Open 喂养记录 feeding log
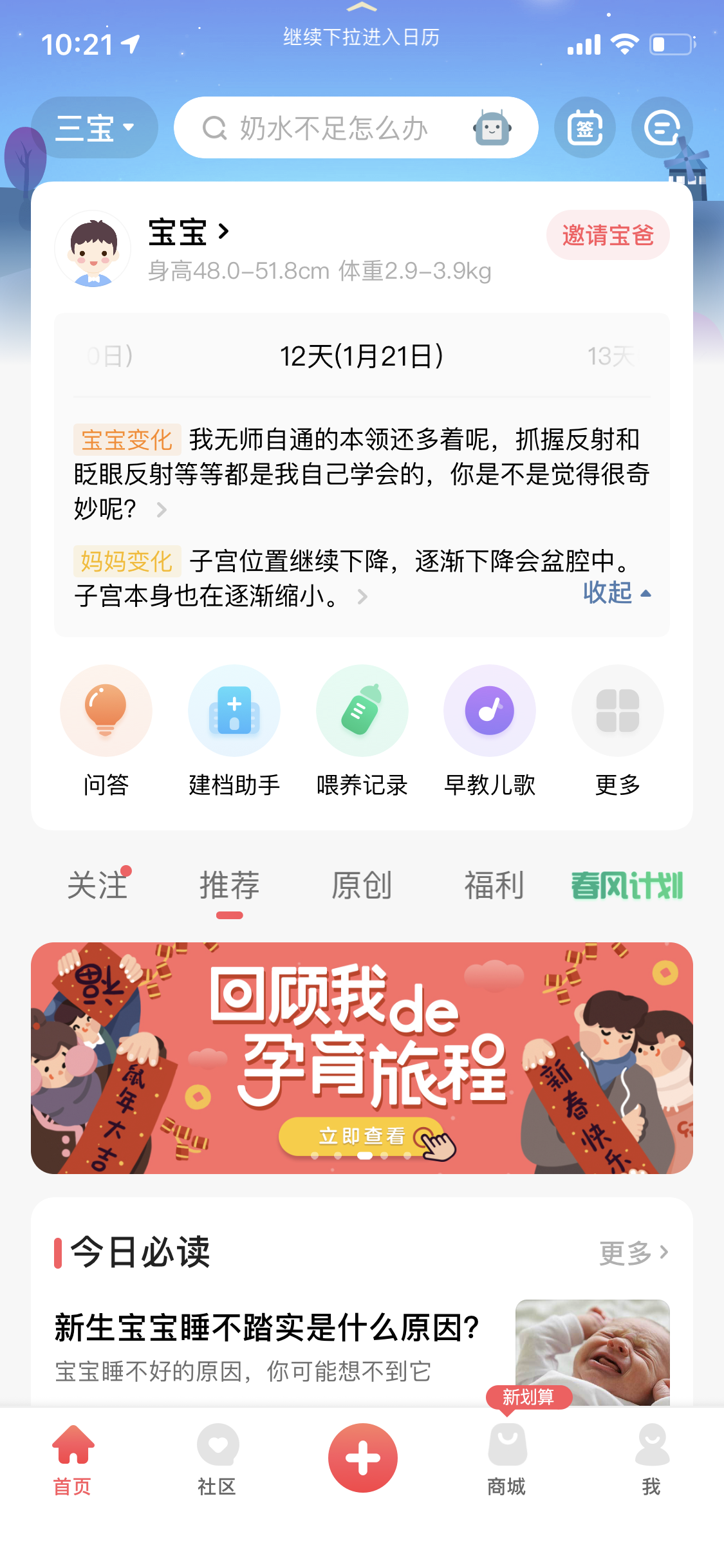The image size is (724, 1568). click(x=362, y=731)
